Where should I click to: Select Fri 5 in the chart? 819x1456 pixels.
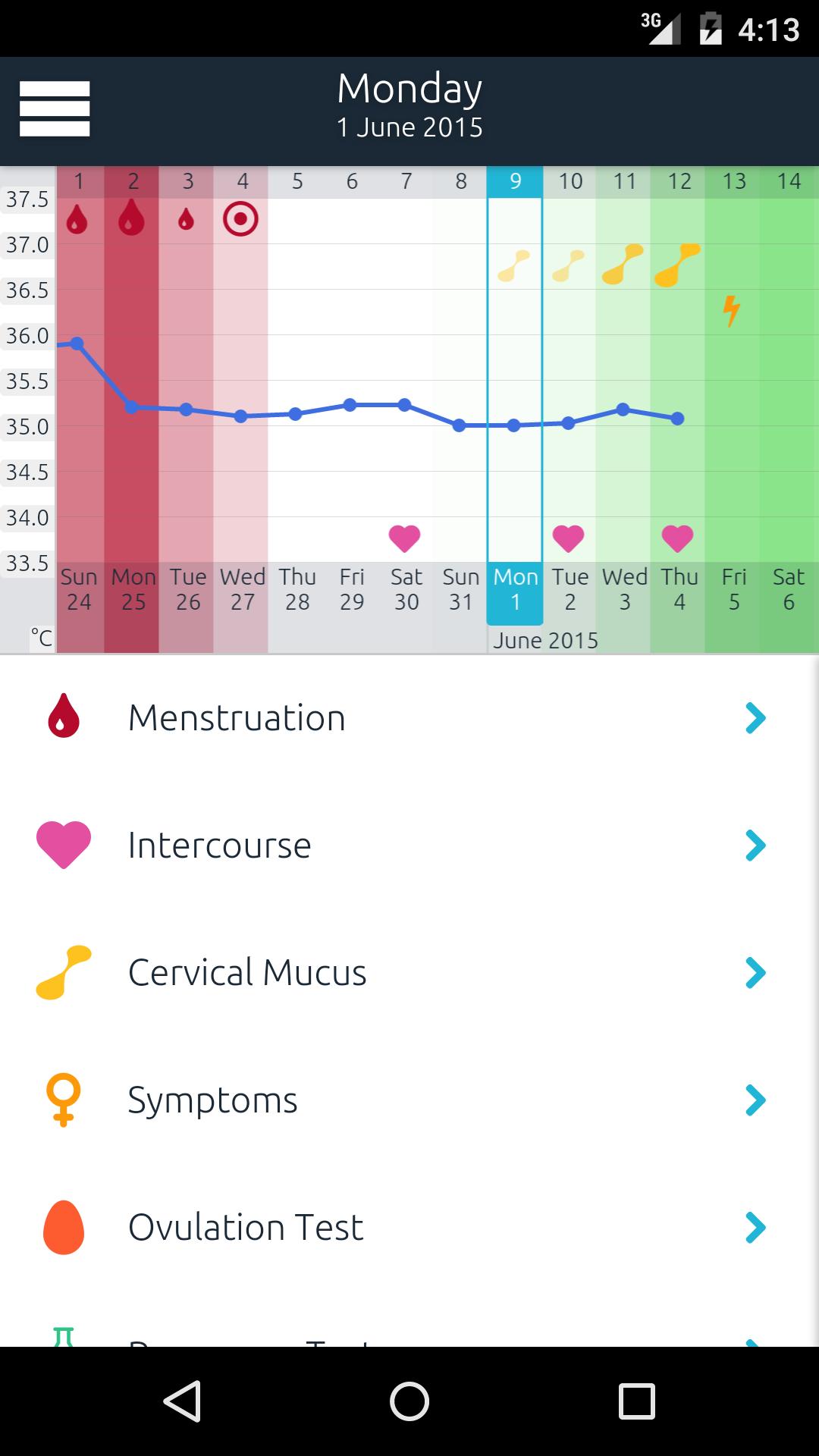click(733, 590)
